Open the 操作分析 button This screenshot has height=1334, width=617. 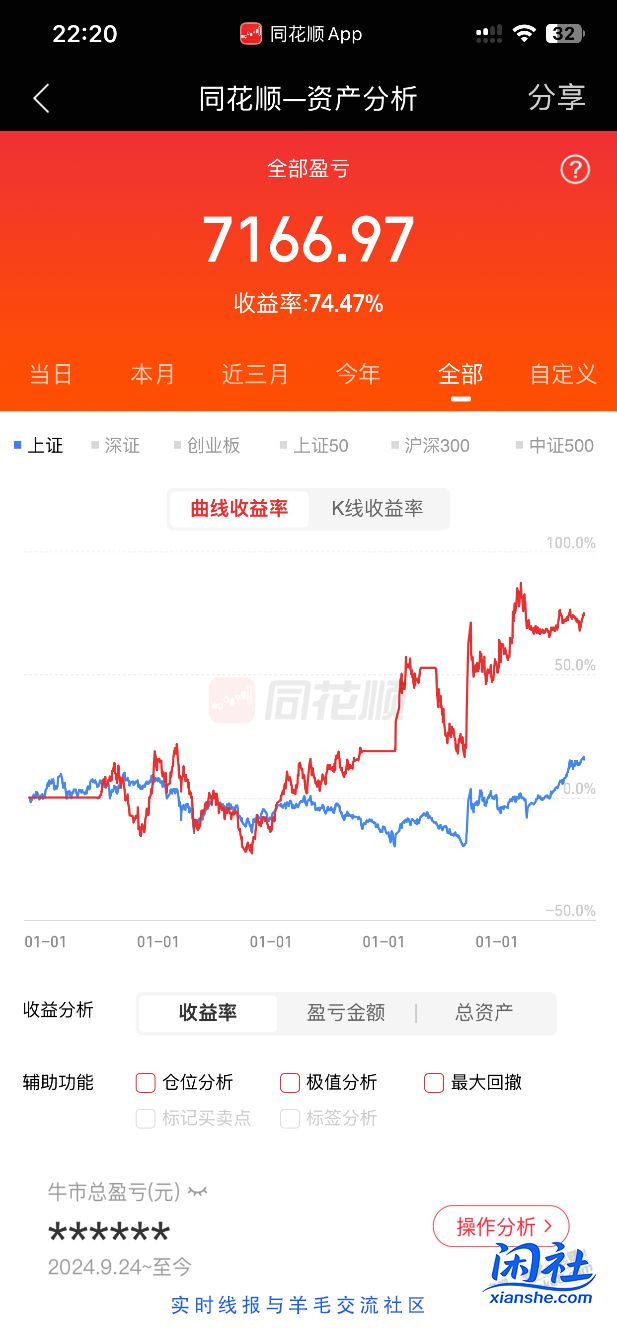(501, 1226)
